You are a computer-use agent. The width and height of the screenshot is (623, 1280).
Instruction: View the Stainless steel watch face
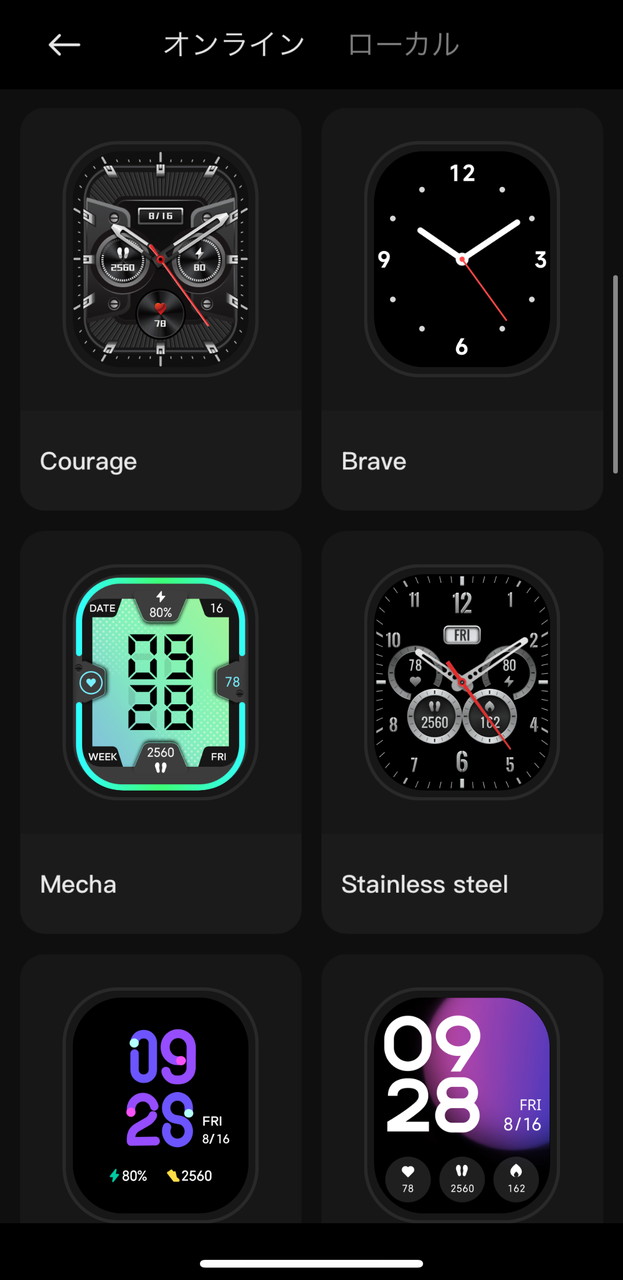pyautogui.click(x=462, y=683)
